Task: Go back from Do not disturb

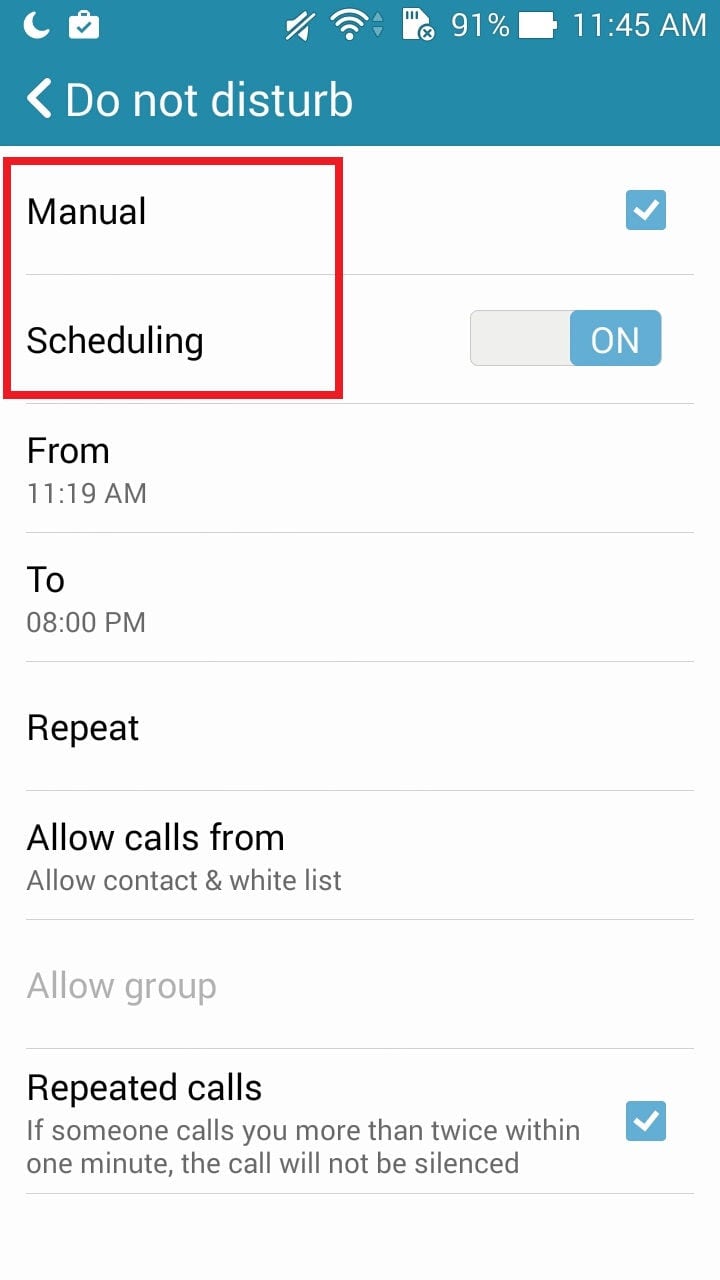Action: (39, 100)
